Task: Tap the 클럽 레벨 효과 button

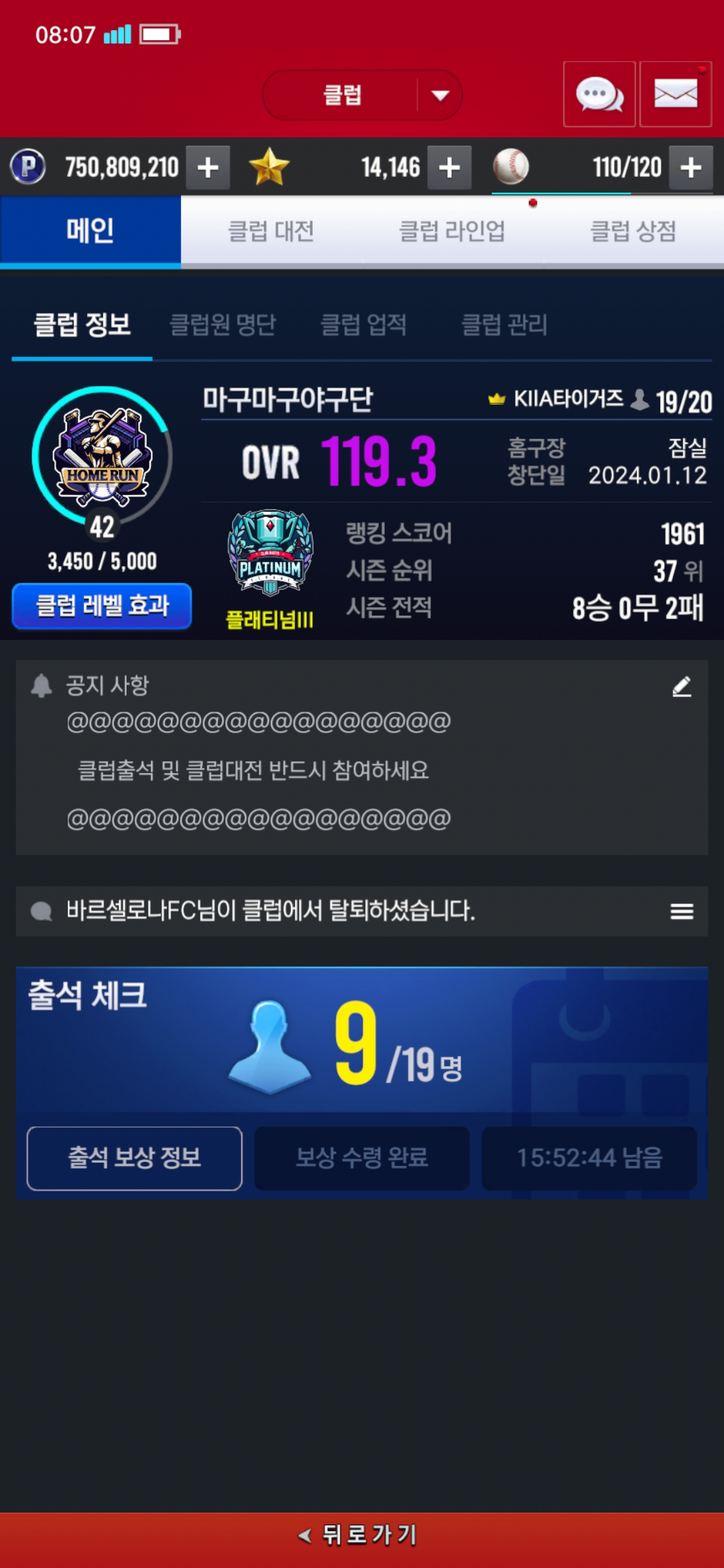Action: point(102,606)
